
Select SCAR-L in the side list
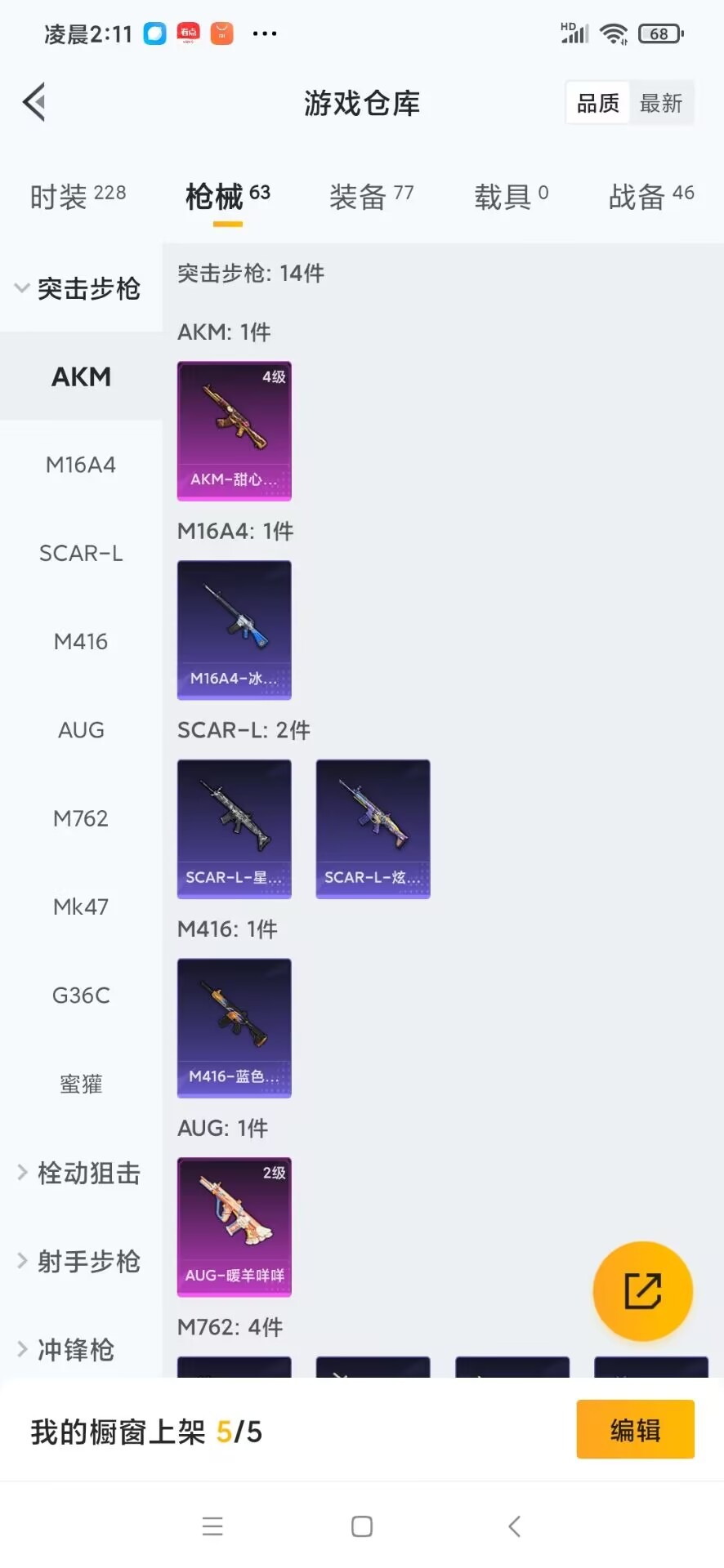click(81, 554)
